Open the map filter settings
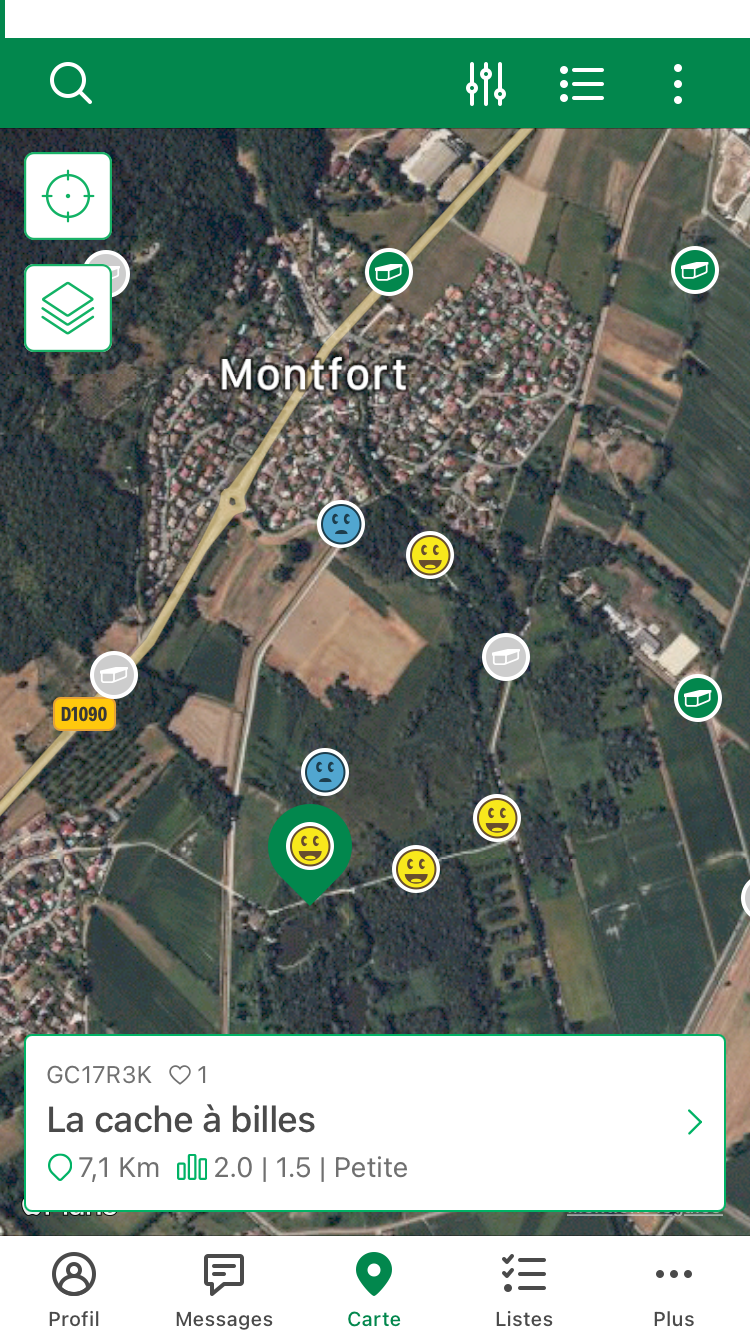 [486, 83]
